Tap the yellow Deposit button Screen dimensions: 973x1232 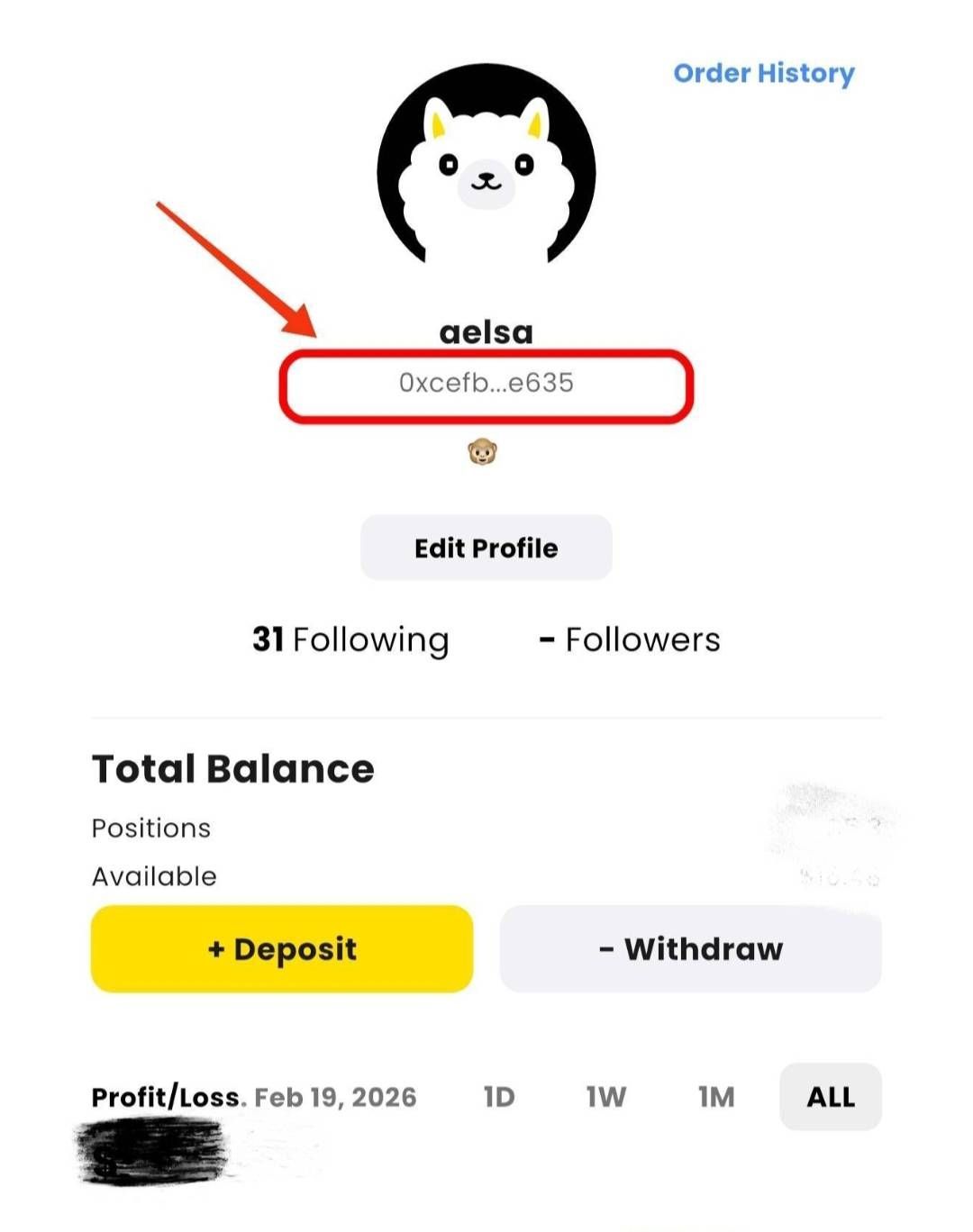click(282, 949)
